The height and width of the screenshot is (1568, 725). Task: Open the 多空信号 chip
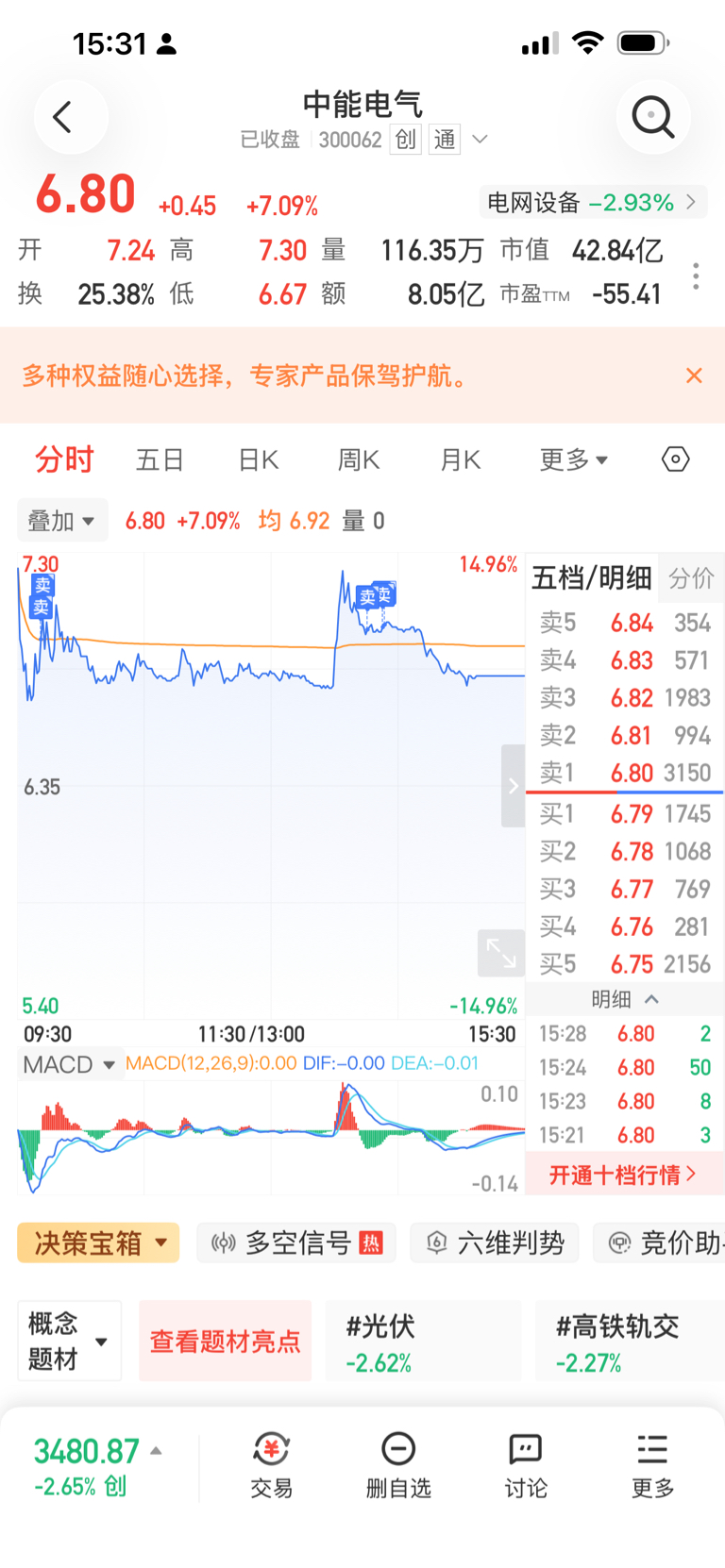(296, 1243)
